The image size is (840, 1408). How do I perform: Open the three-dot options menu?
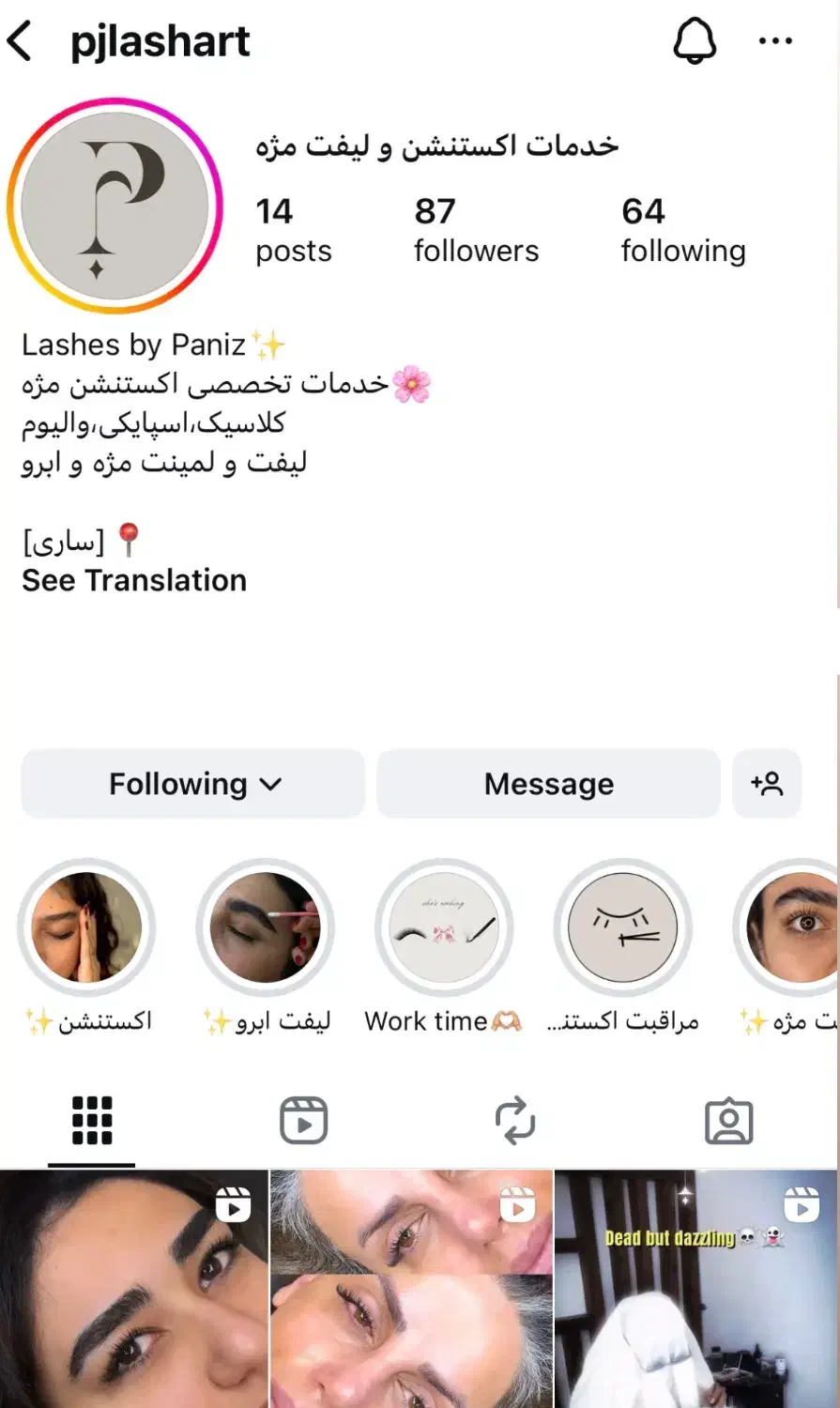(x=775, y=39)
